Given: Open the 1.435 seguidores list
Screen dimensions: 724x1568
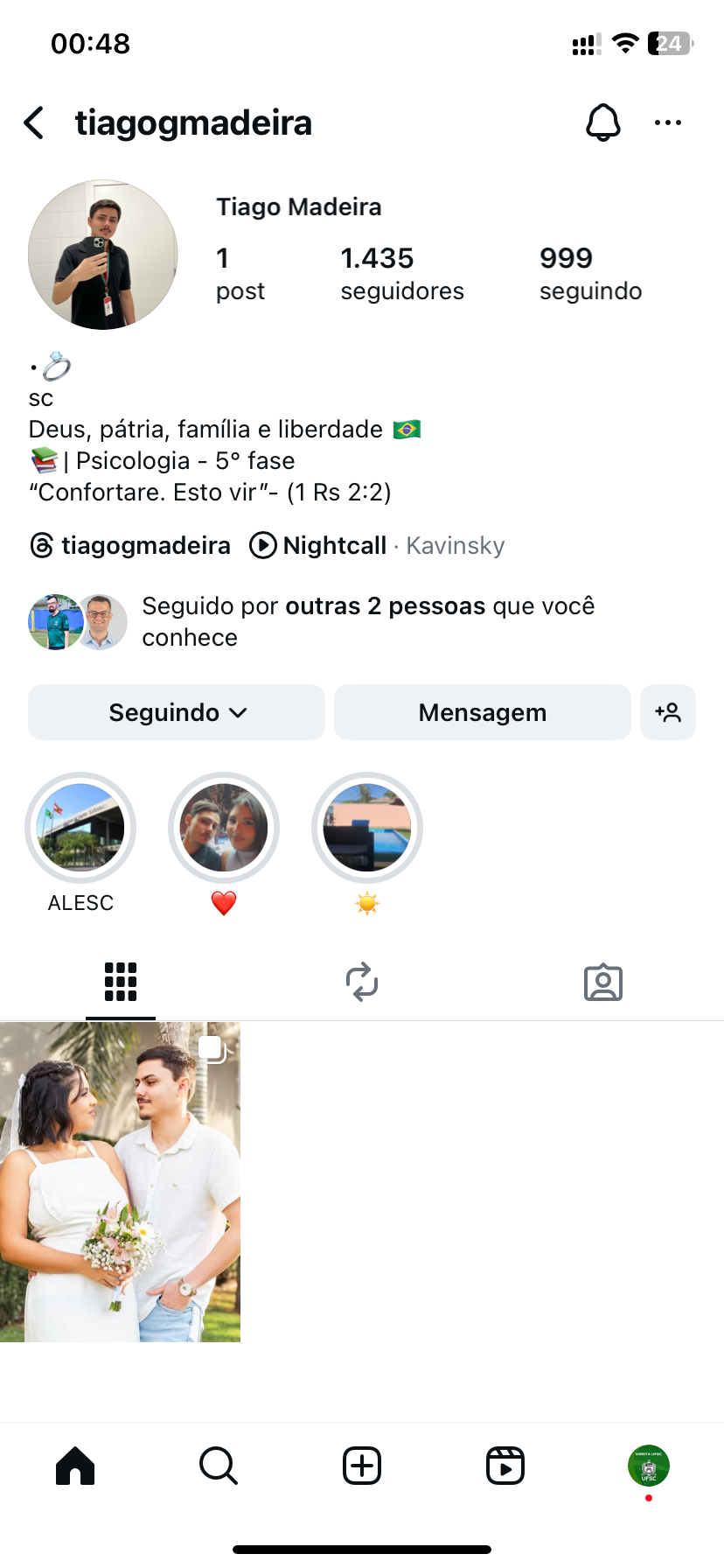Looking at the screenshot, I should point(401,273).
